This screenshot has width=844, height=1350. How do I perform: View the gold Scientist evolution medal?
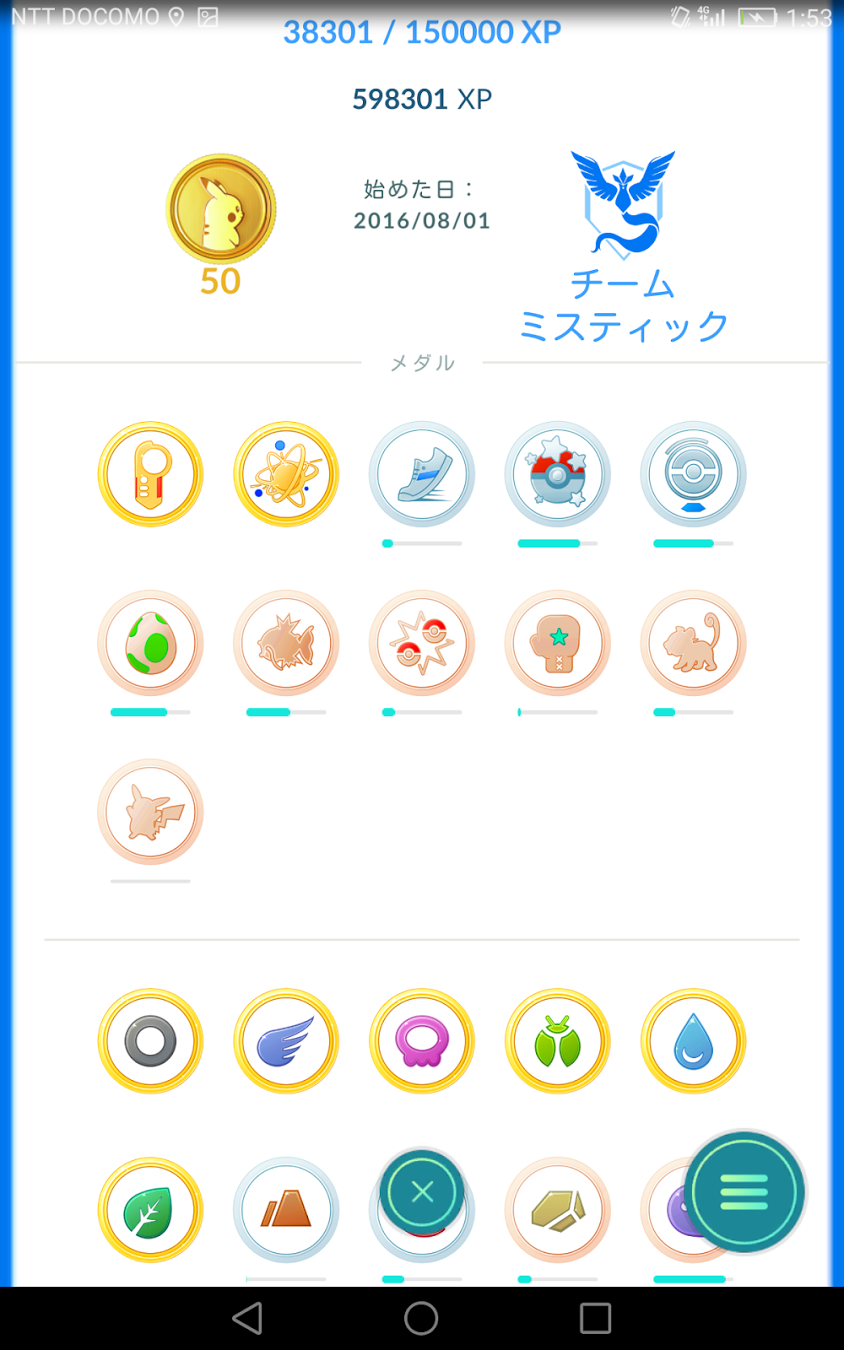pyautogui.click(x=286, y=474)
